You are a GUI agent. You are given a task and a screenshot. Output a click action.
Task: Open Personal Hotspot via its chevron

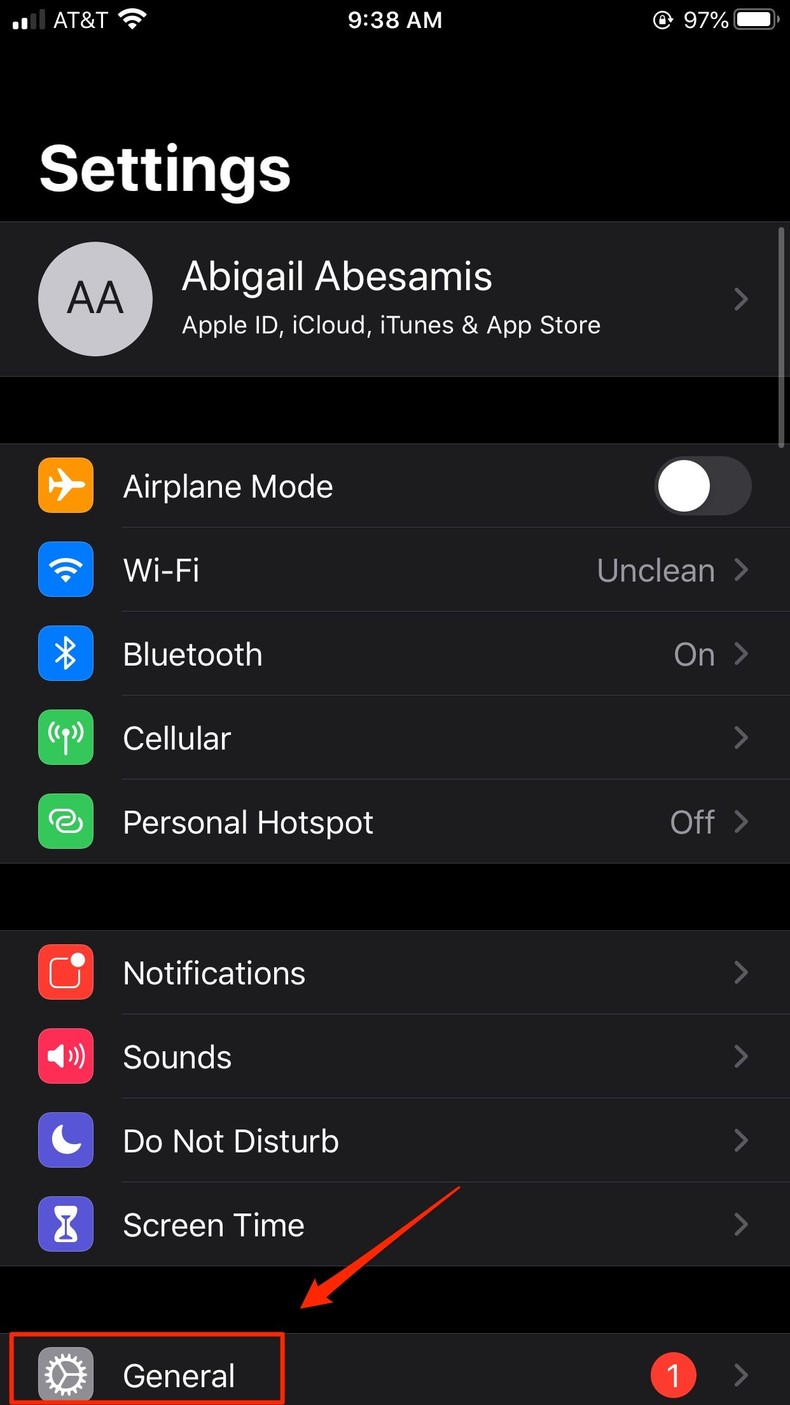[742, 821]
